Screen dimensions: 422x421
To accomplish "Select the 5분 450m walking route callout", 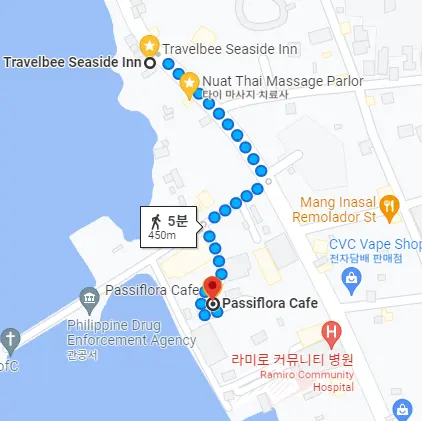I will tap(169, 227).
